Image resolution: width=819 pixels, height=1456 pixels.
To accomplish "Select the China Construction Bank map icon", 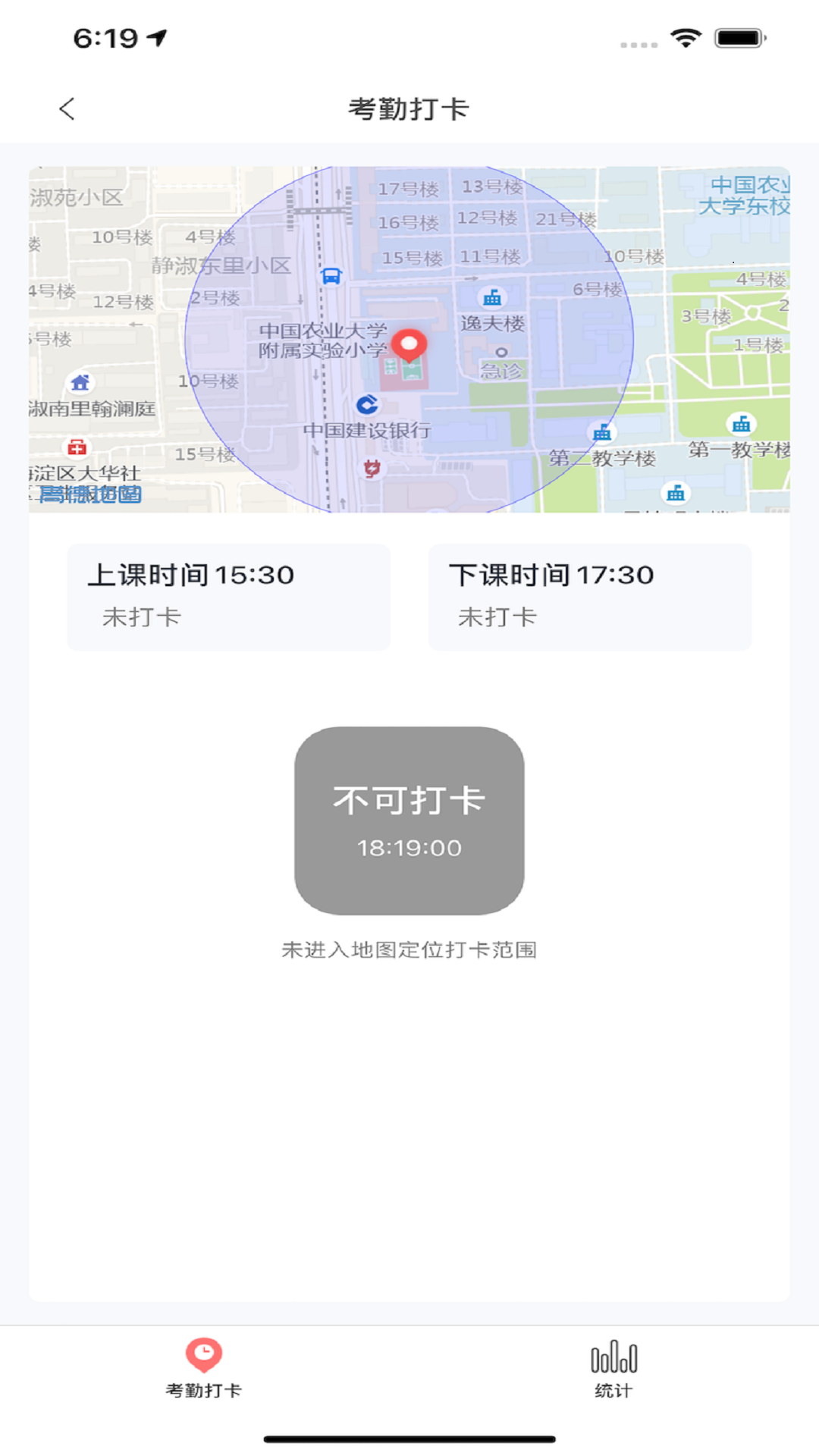I will coord(367,404).
